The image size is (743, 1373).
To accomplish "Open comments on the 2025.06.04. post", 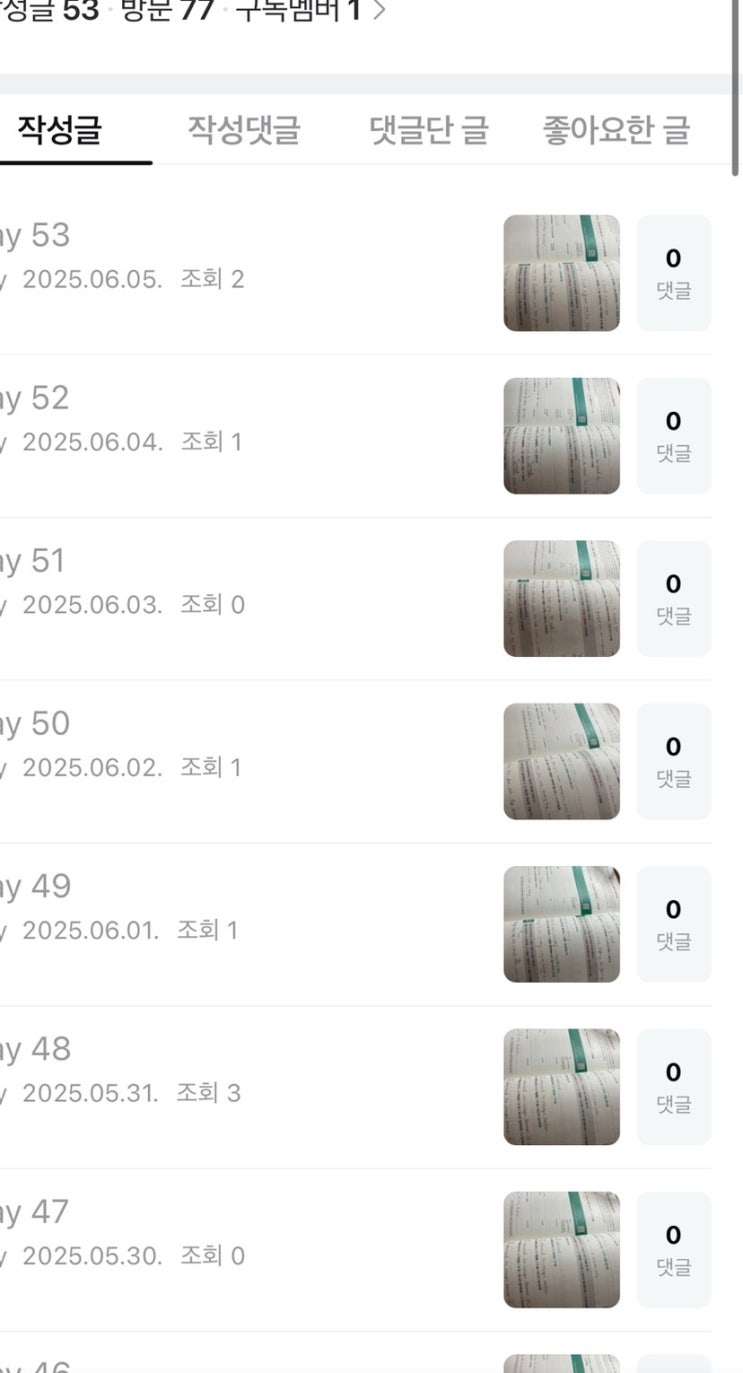I will [673, 436].
